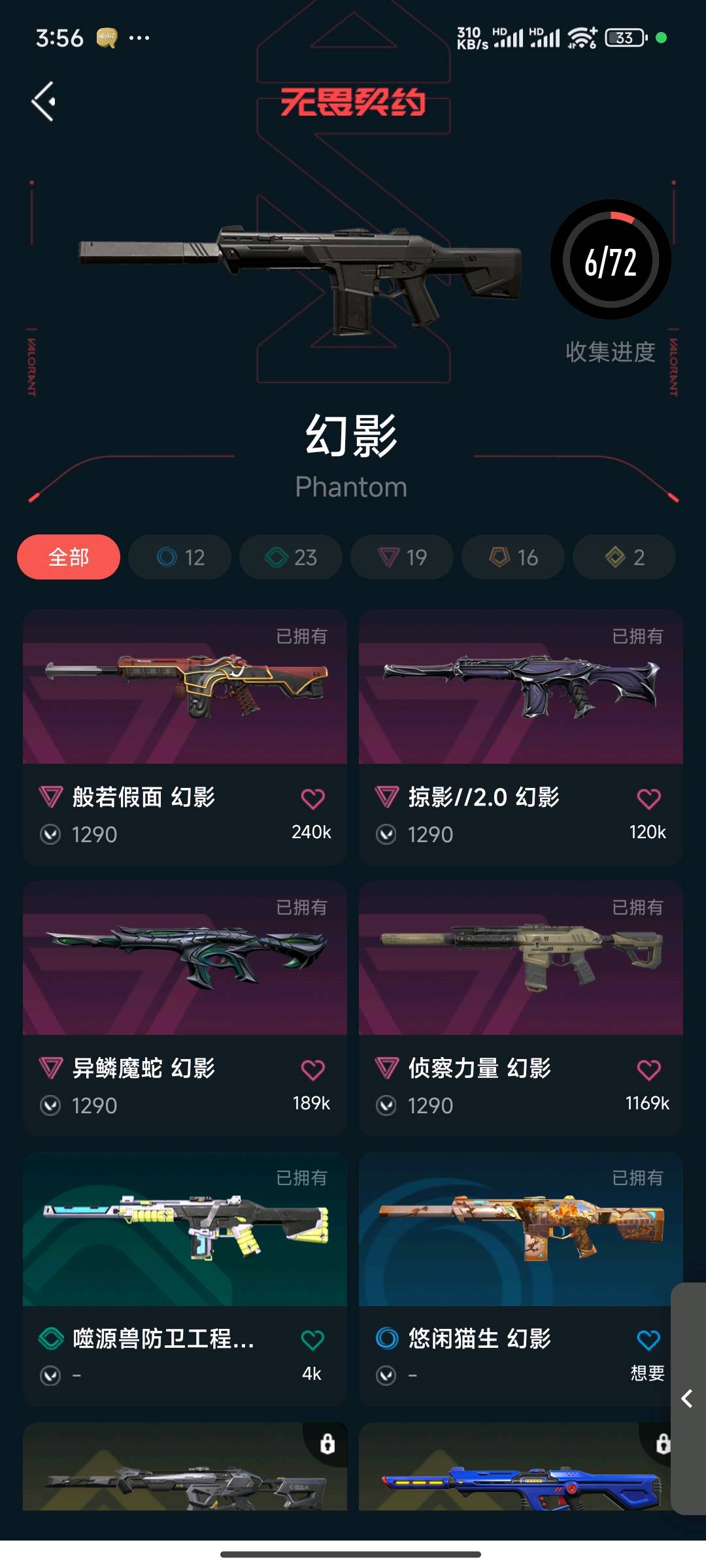This screenshot has height=1568, width=706.
Task: Filter skins by the yellow tier with 2
Action: tap(624, 557)
